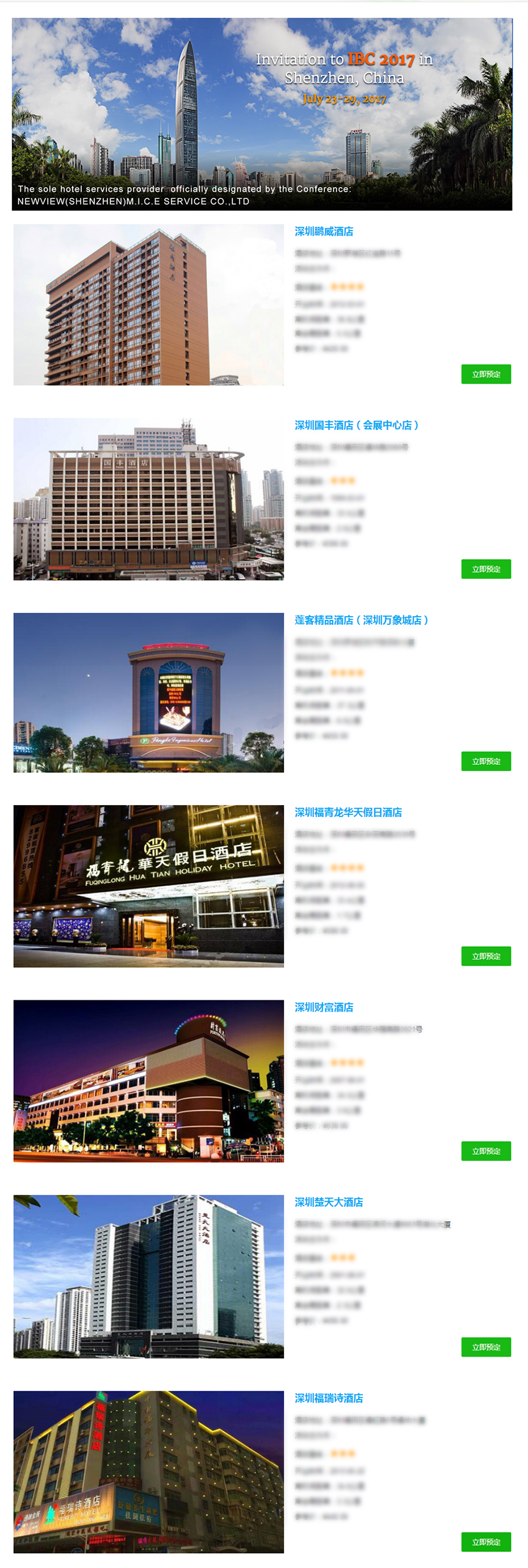Open the 深圳楚天大酒店 title link
The image size is (528, 1568).
pyautogui.click(x=329, y=1202)
